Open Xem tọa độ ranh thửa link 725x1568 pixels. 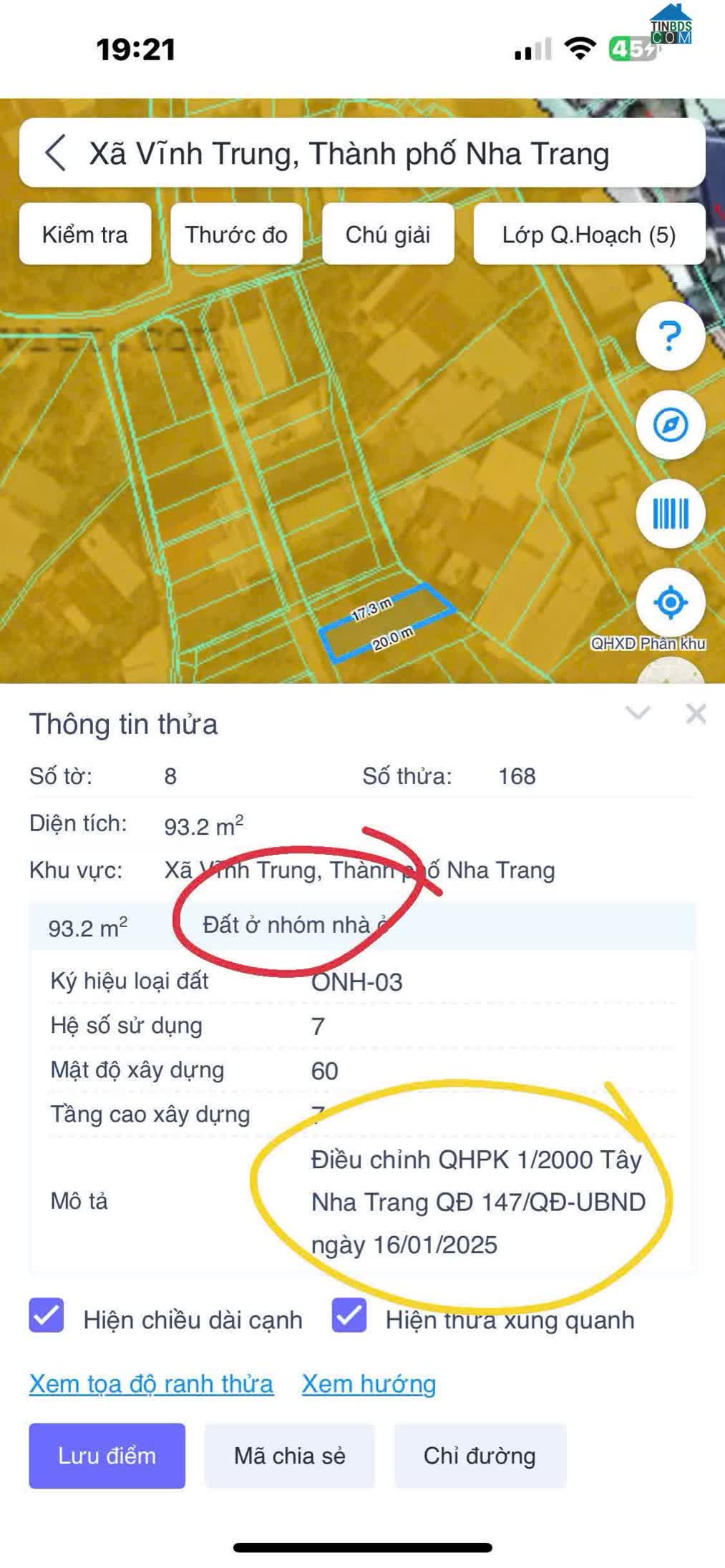(x=151, y=1384)
